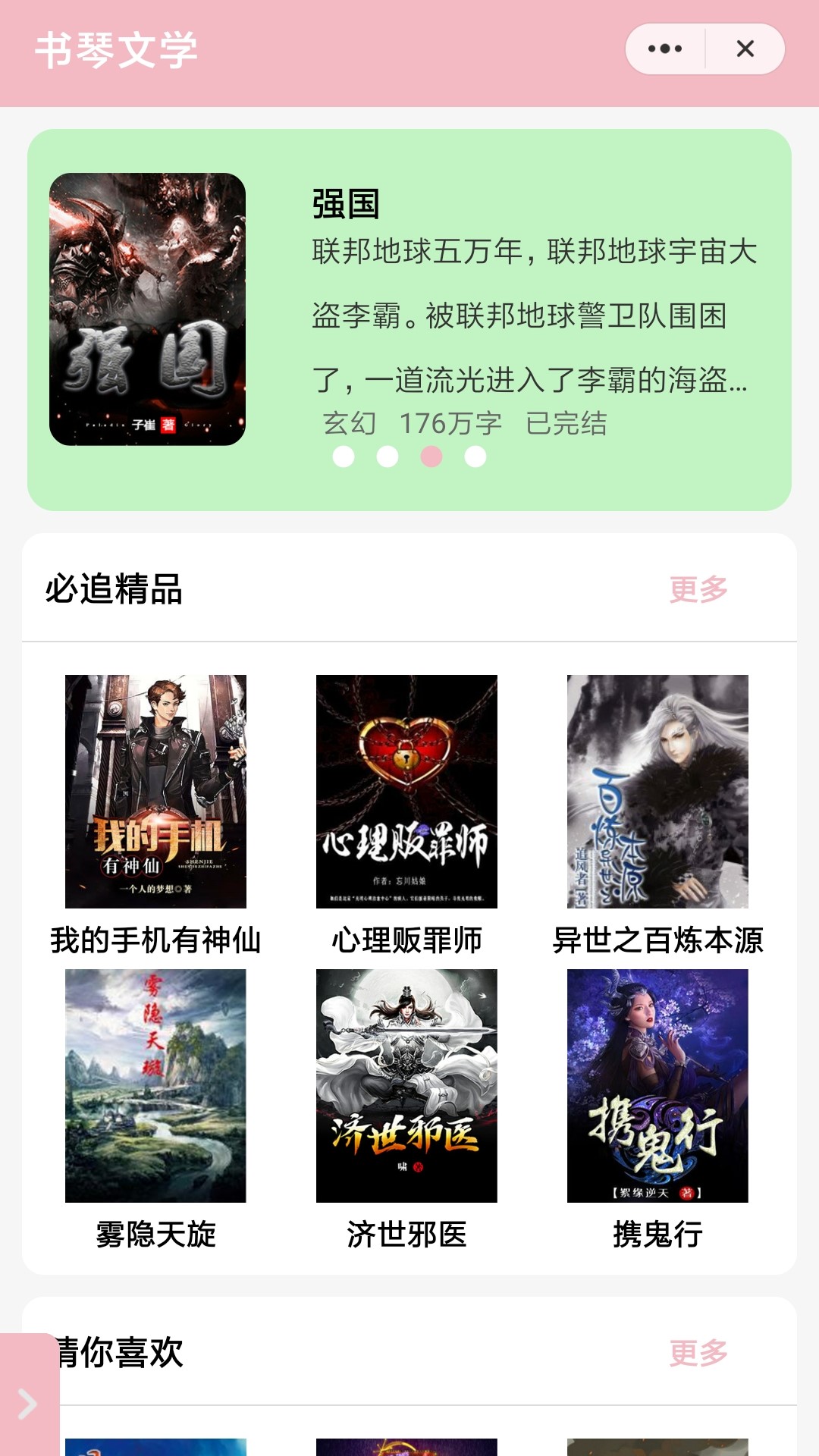Select the first carousel page dot

tap(344, 457)
